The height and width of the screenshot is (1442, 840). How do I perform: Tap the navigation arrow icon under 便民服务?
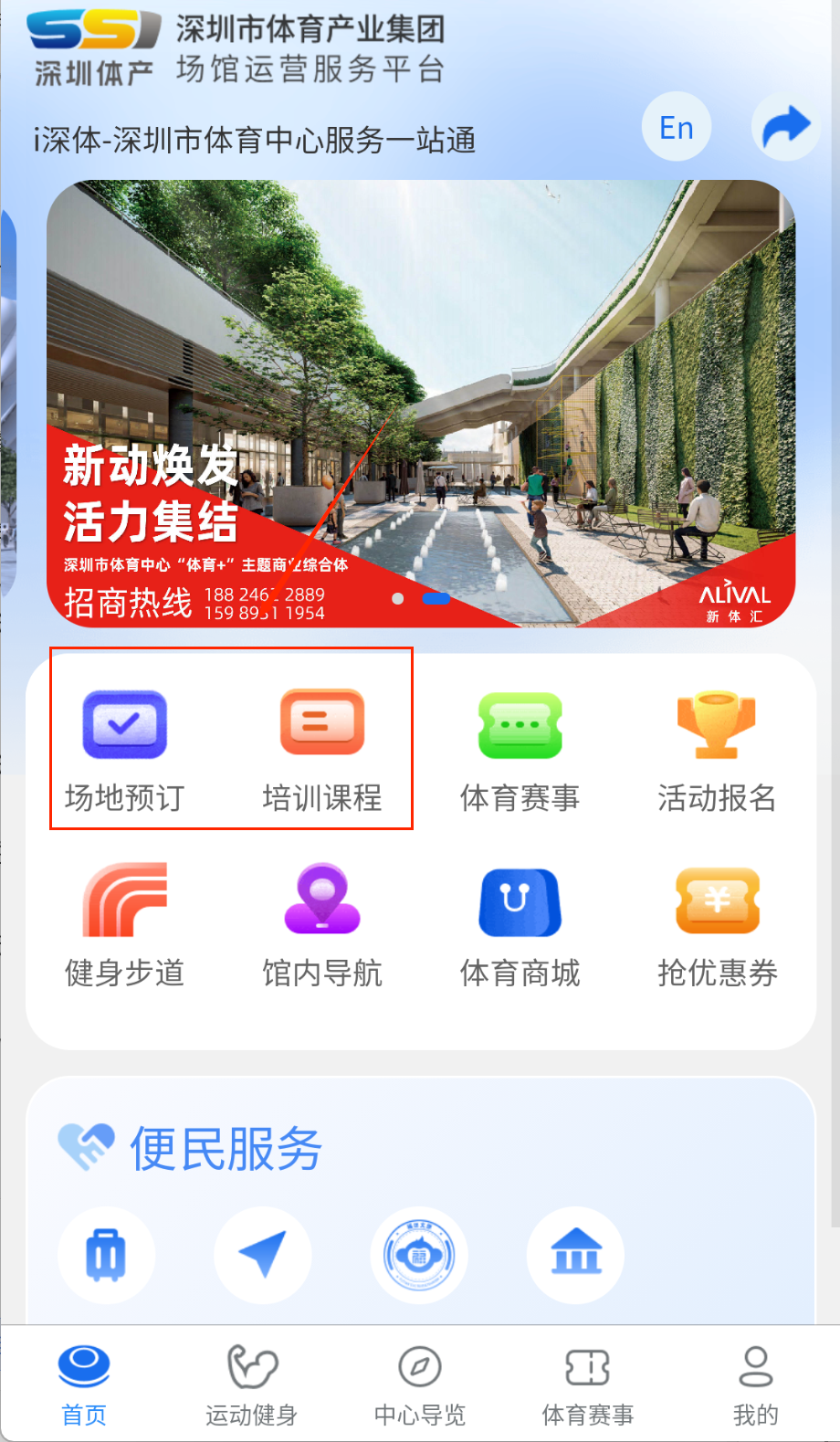point(263,1255)
